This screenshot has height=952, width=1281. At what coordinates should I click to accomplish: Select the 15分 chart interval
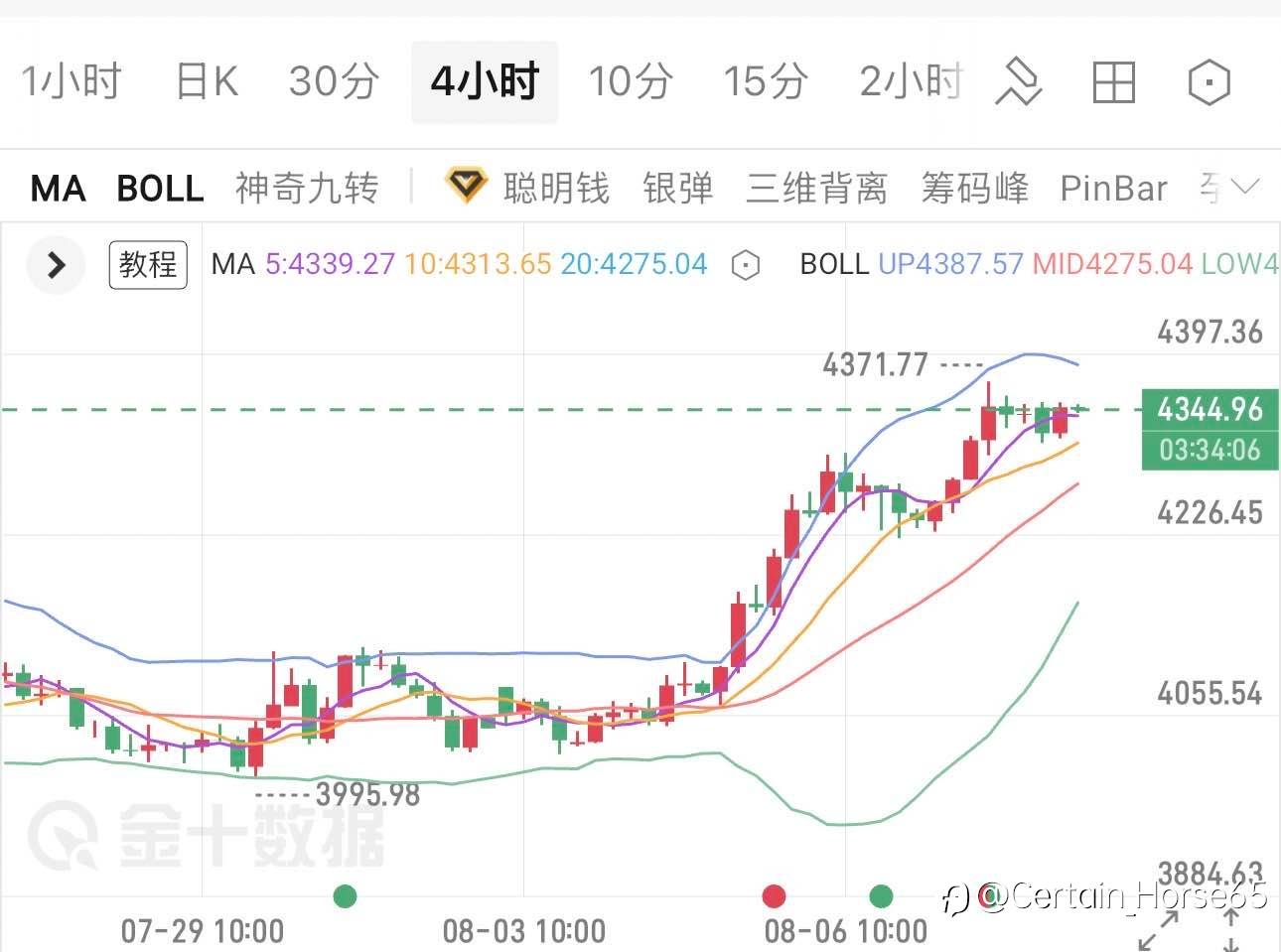(x=765, y=81)
